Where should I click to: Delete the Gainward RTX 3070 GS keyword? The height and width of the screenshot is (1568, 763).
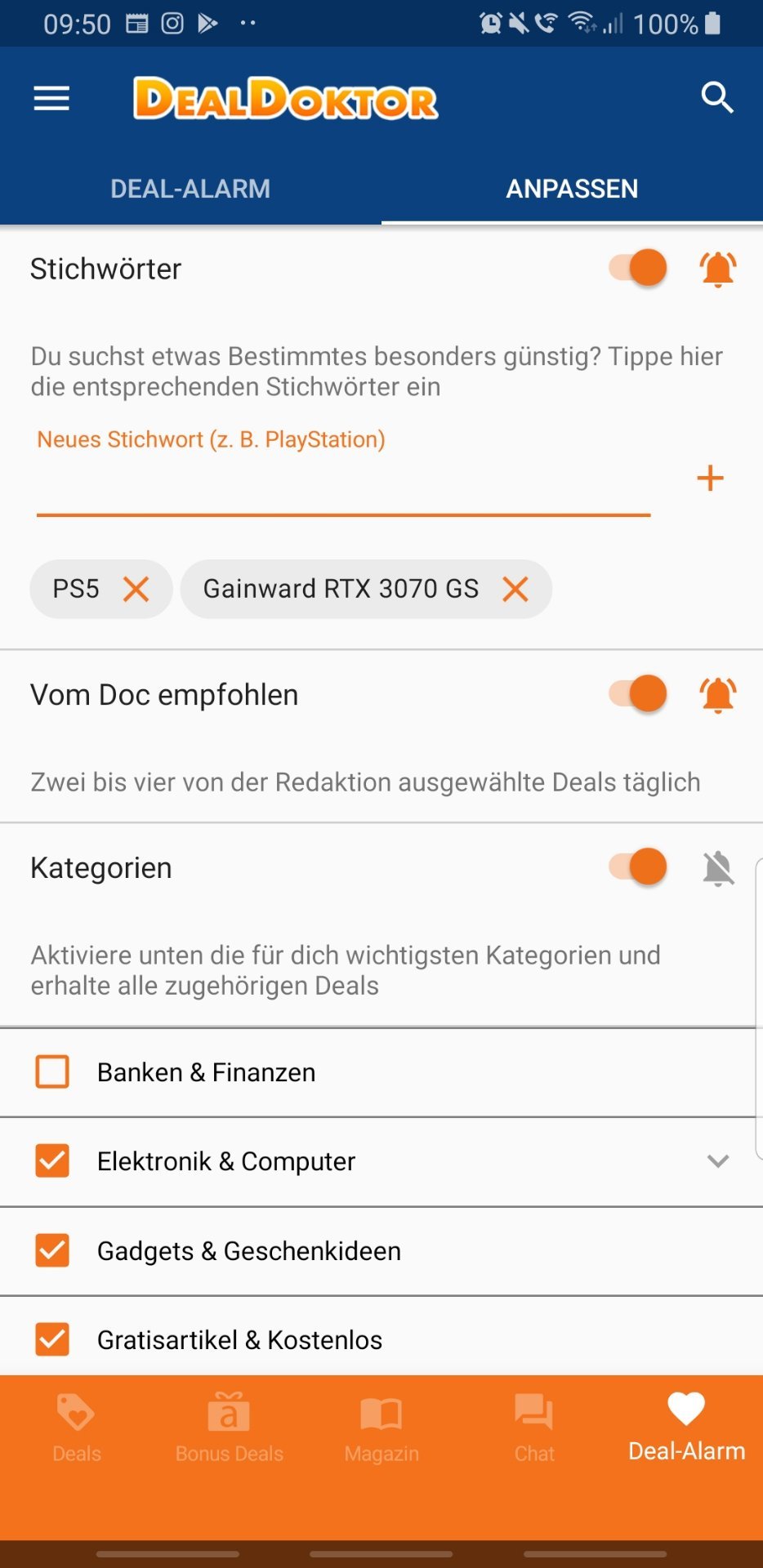(x=515, y=589)
